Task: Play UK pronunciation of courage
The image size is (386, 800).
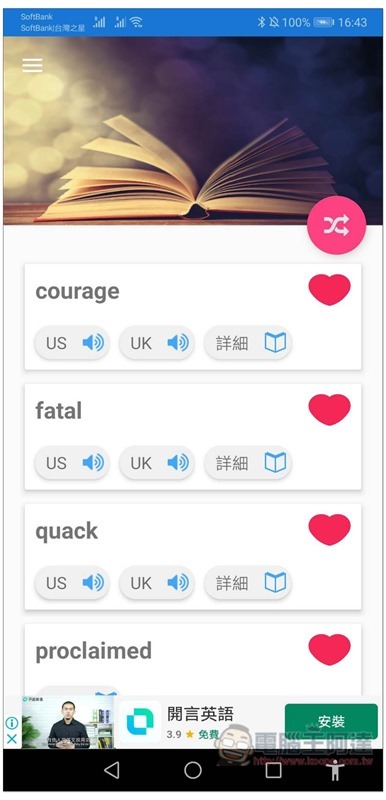Action: coord(157,343)
